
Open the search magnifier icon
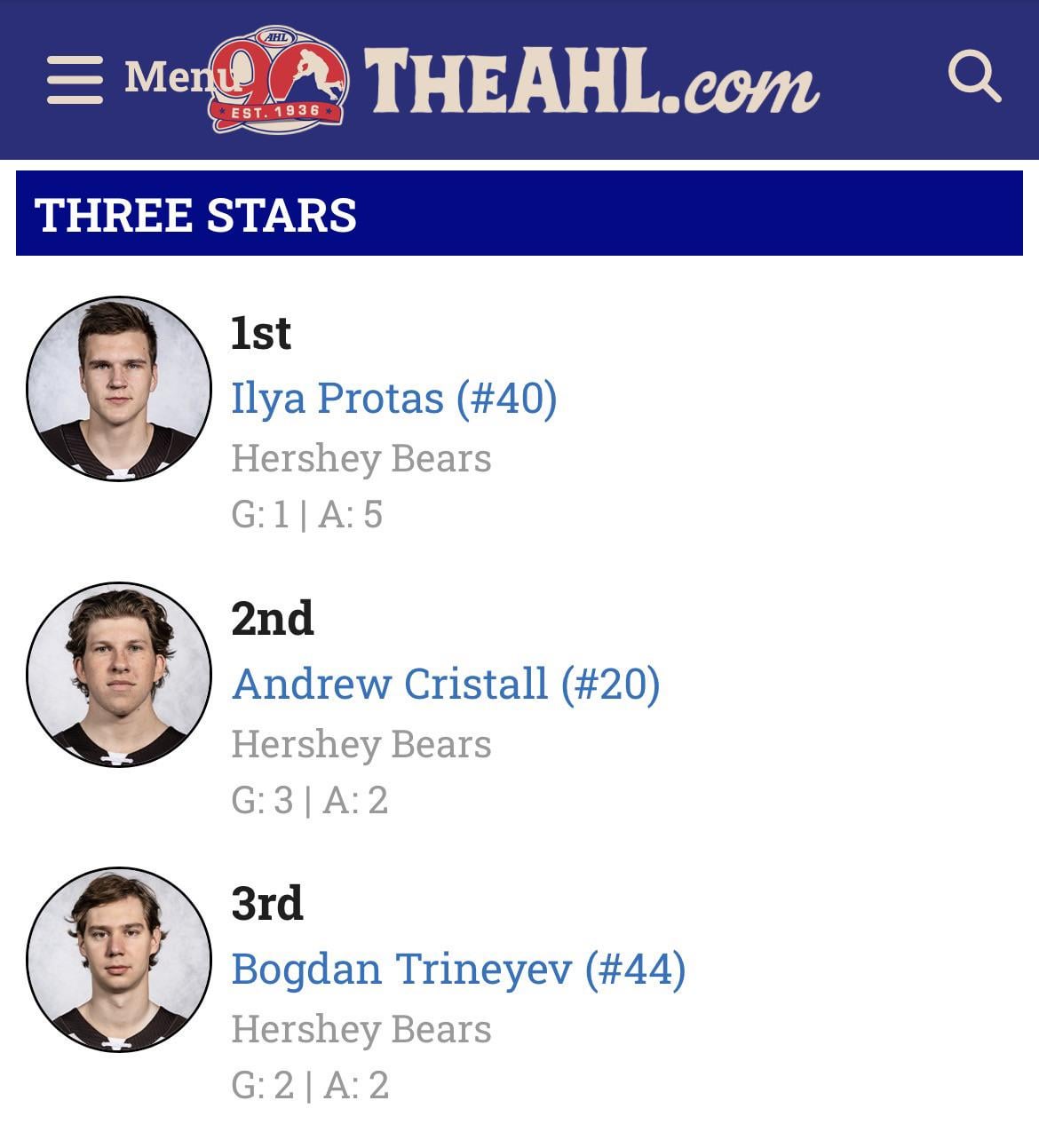[x=974, y=76]
